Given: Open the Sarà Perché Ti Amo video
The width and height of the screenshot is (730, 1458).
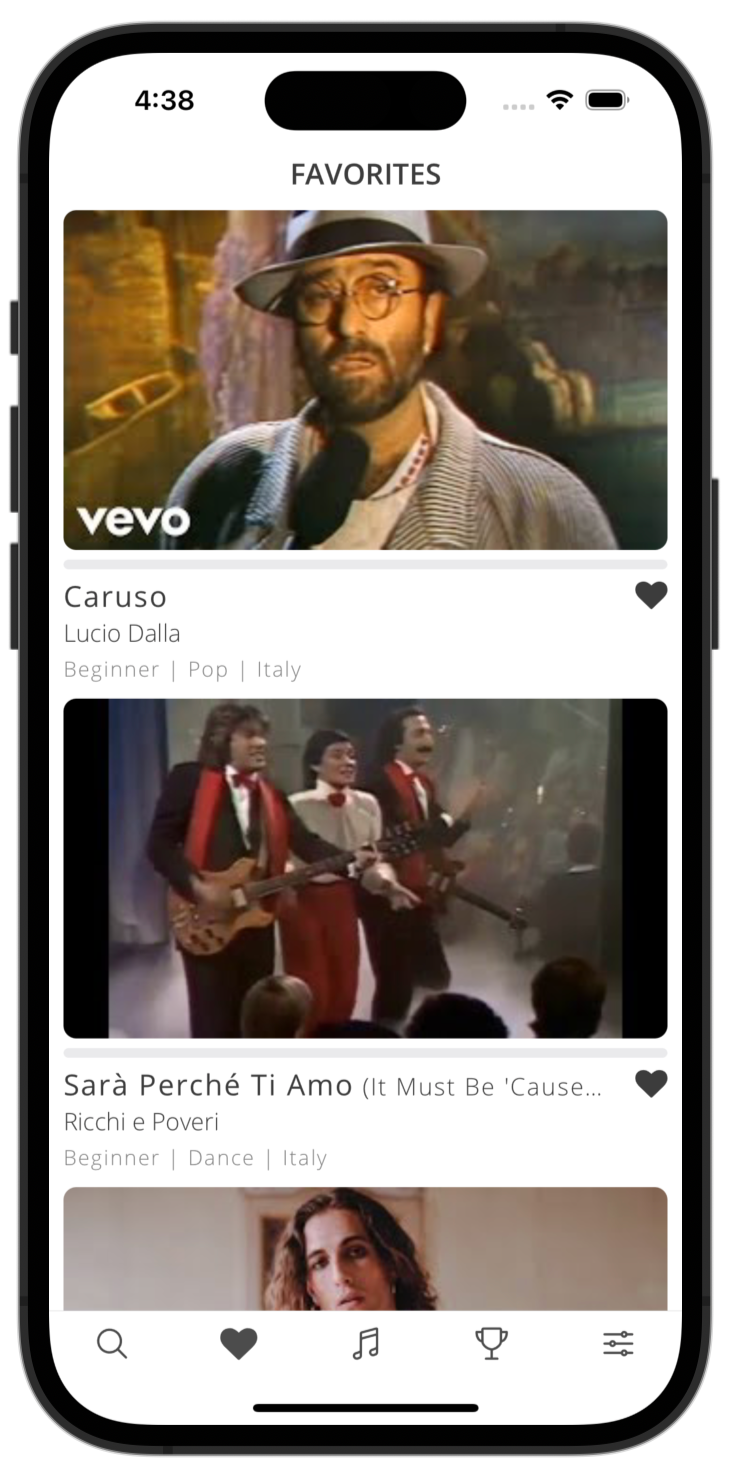Looking at the screenshot, I should tap(365, 868).
